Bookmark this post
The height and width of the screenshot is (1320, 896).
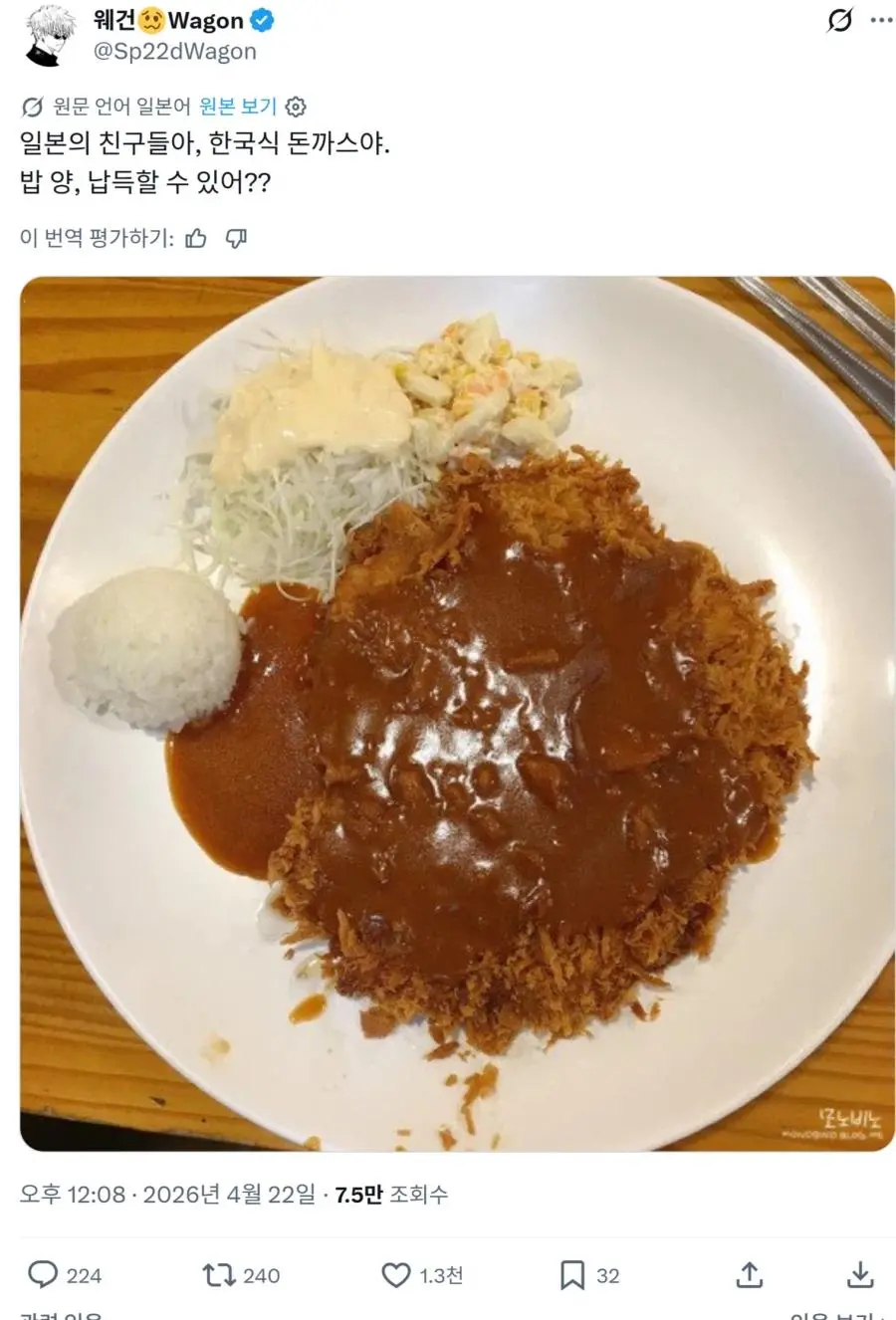[572, 1275]
